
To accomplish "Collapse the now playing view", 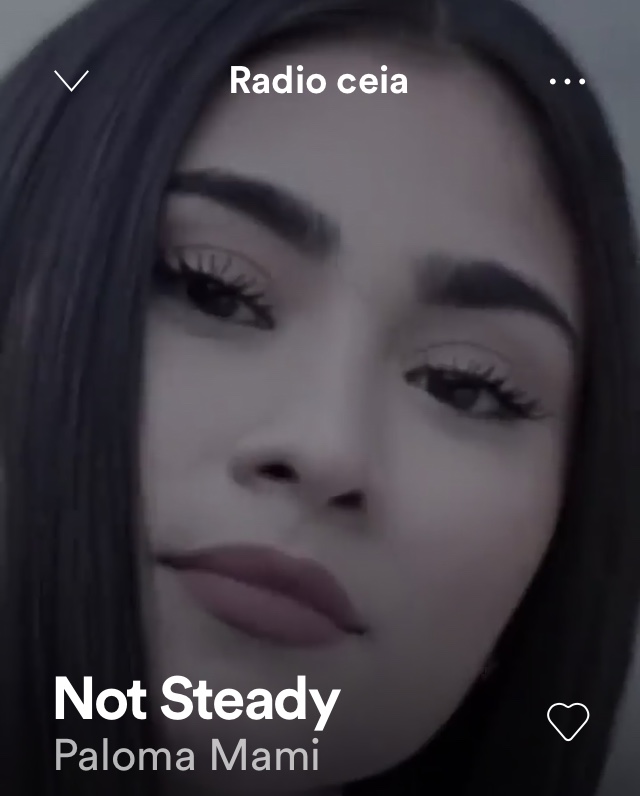I will (71, 81).
